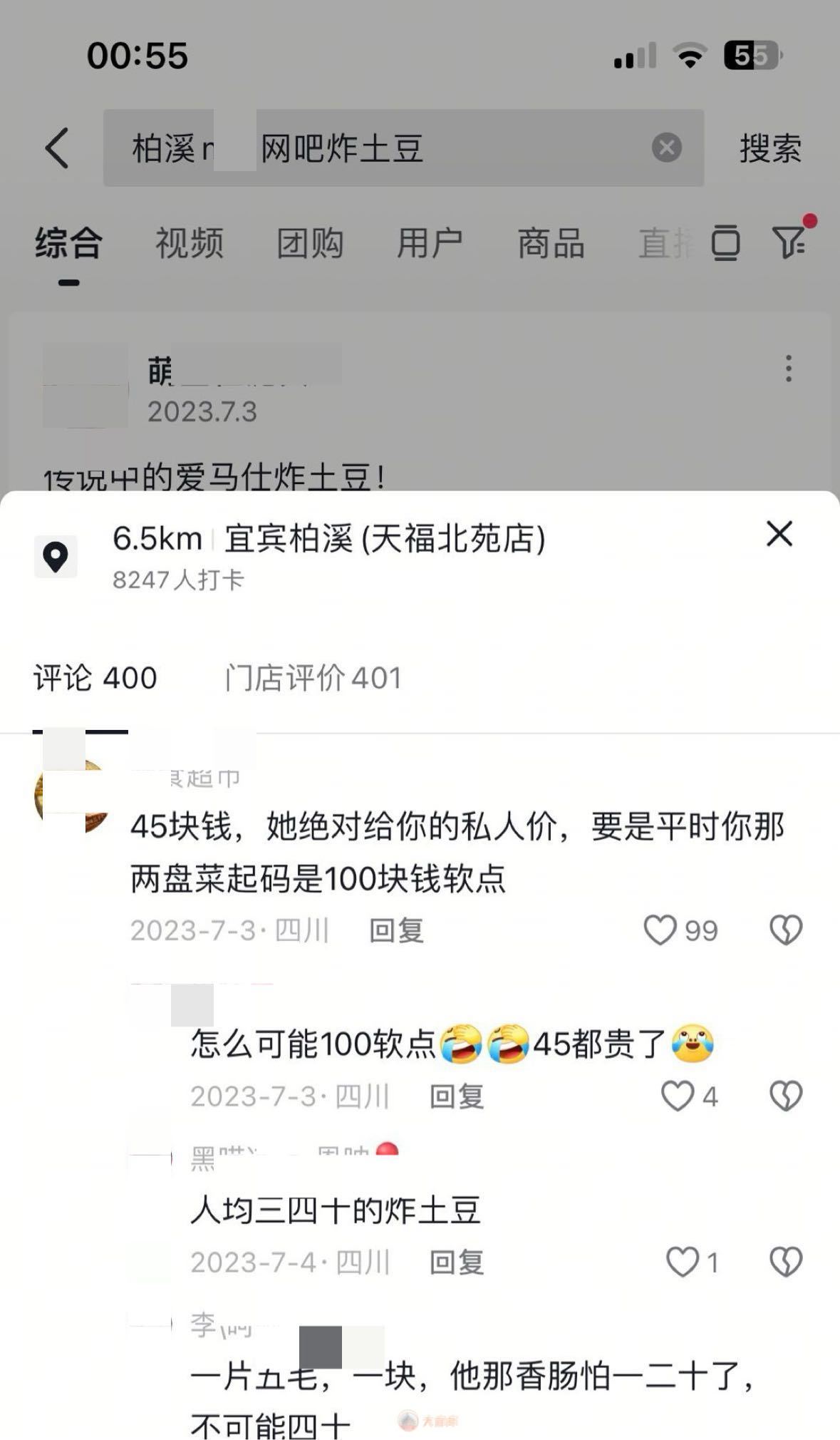Like the 怎么可能100软点 reply
Viewport: 840px width, 1440px height.
point(678,1096)
